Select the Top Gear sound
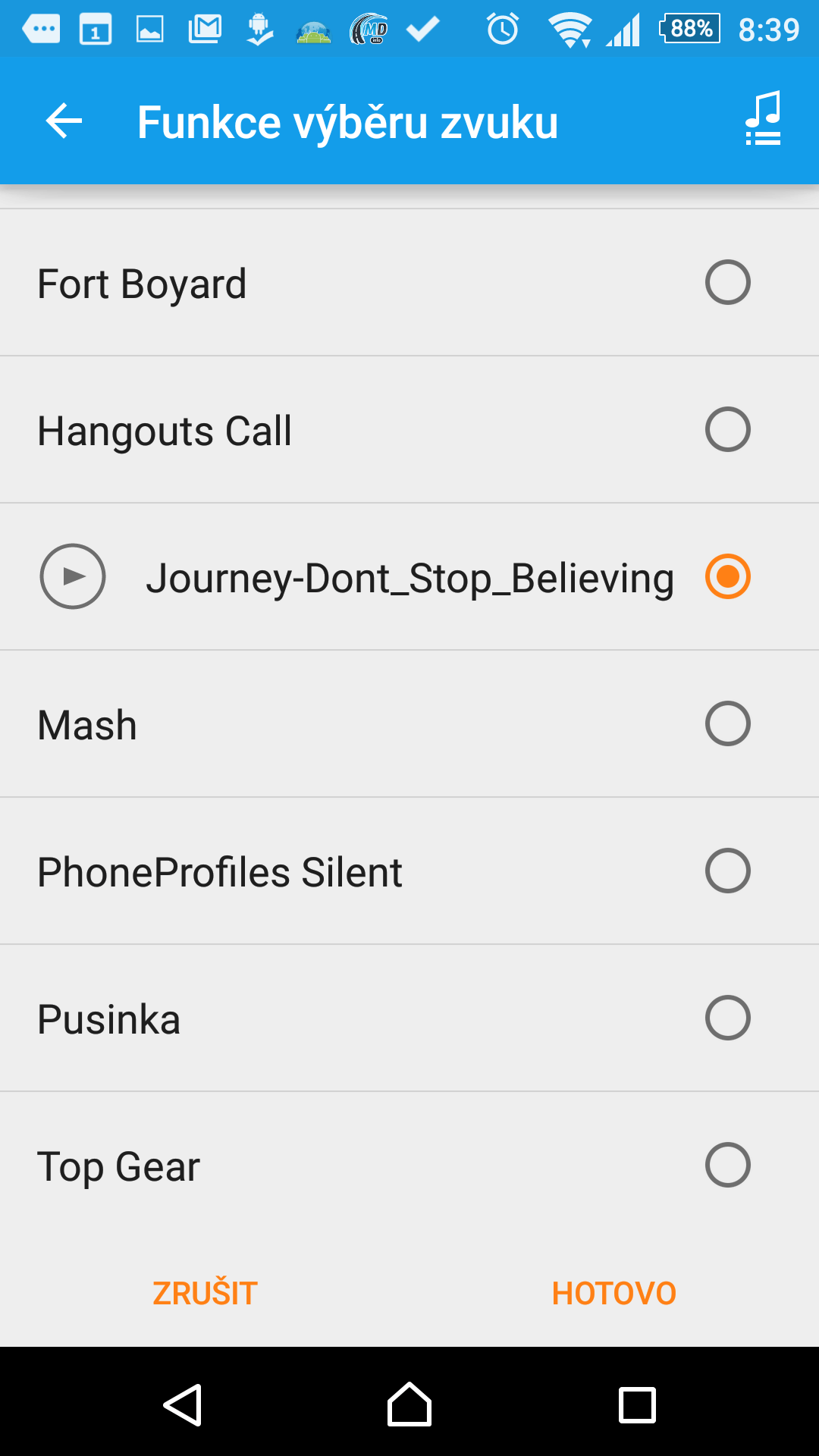Screen dimensions: 819x1456 coord(409,1166)
